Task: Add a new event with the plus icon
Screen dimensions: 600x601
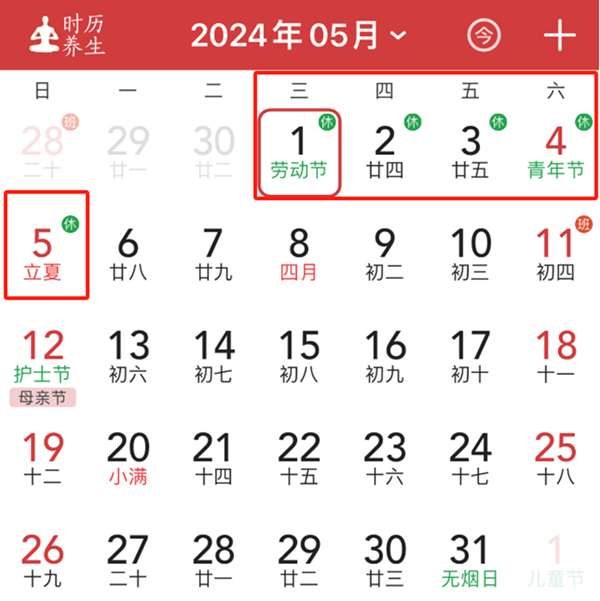Action: point(559,35)
